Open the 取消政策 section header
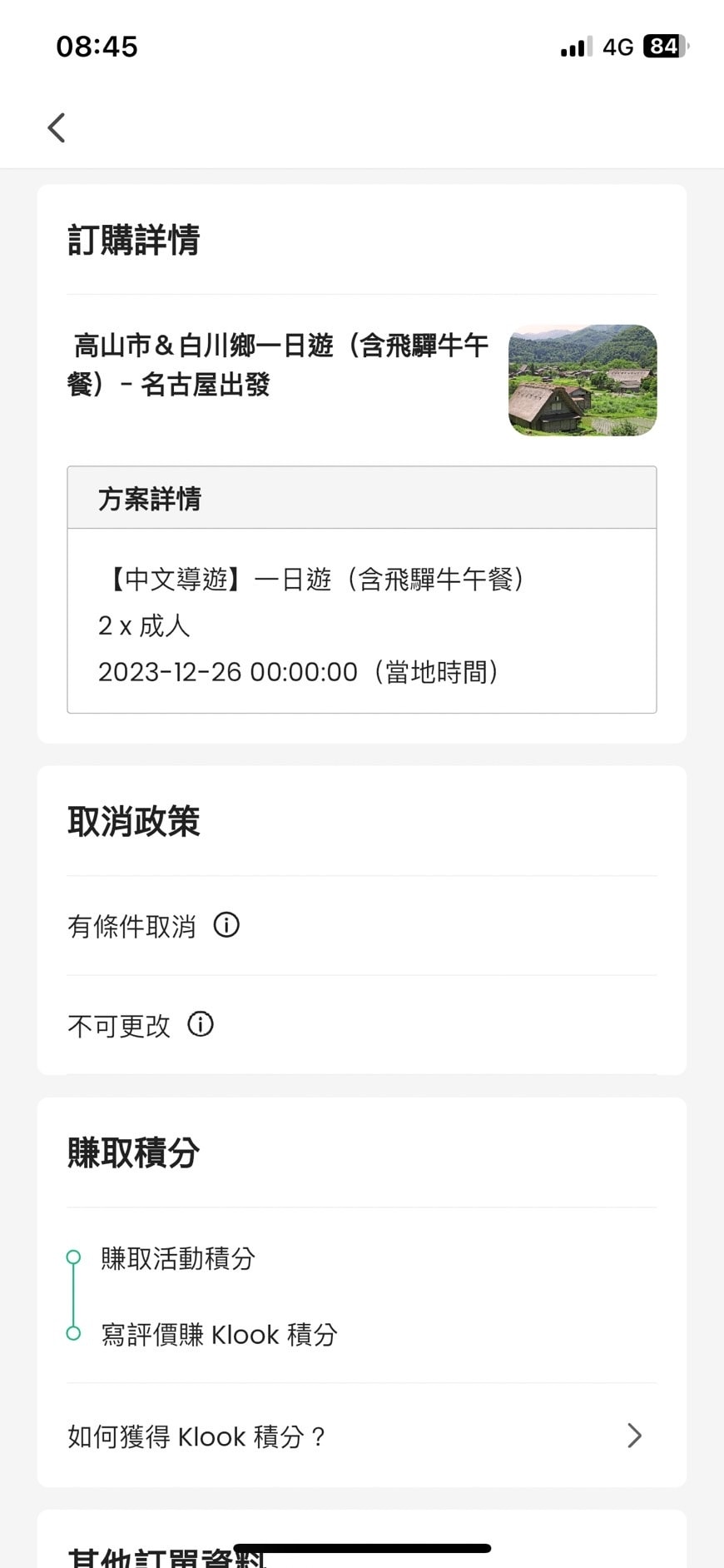This screenshot has width=724, height=1568. [x=133, y=821]
